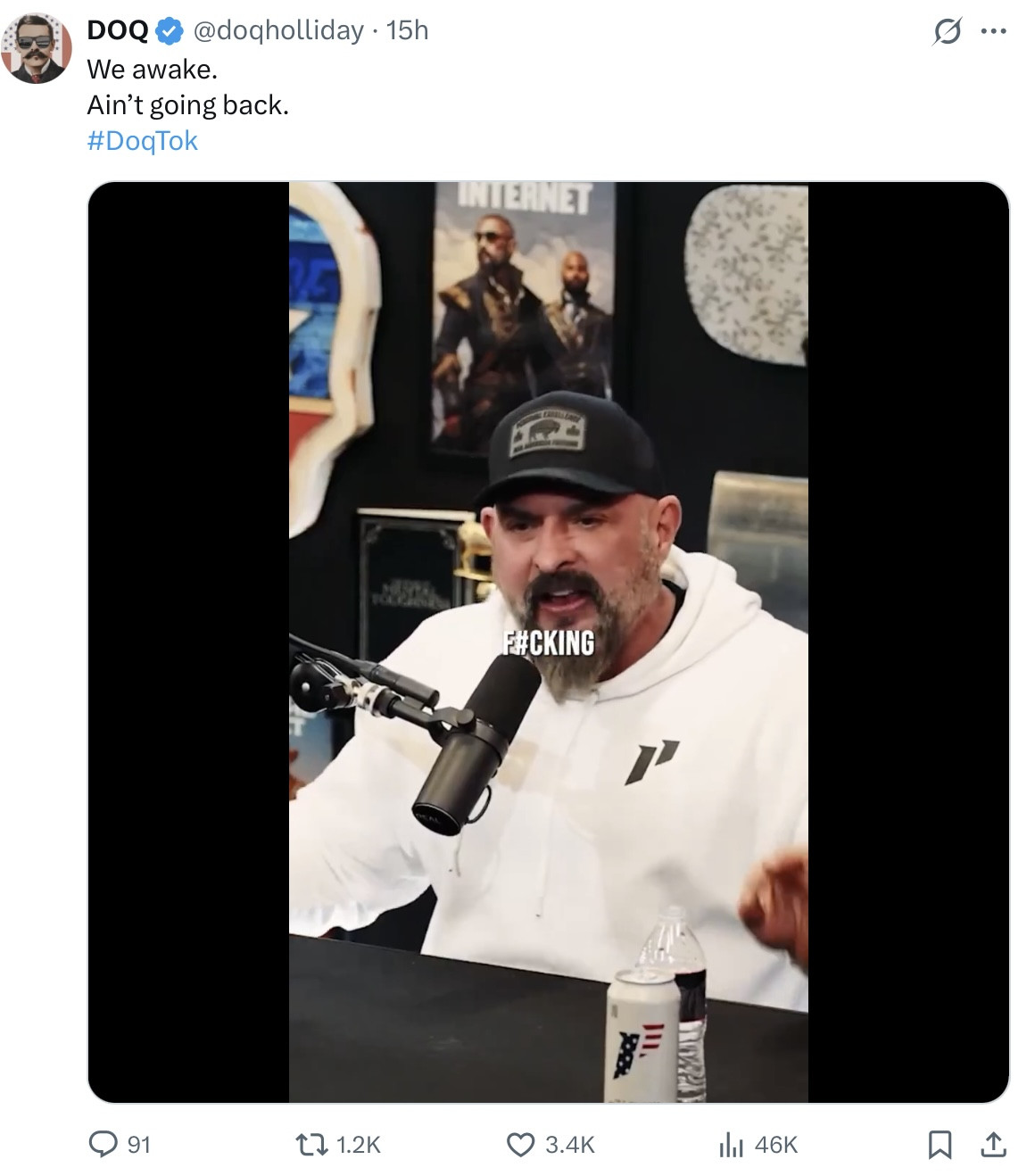Viewport: 1035px width, 1176px height.
Task: Like the post with 3.4K likes
Action: click(x=520, y=1144)
